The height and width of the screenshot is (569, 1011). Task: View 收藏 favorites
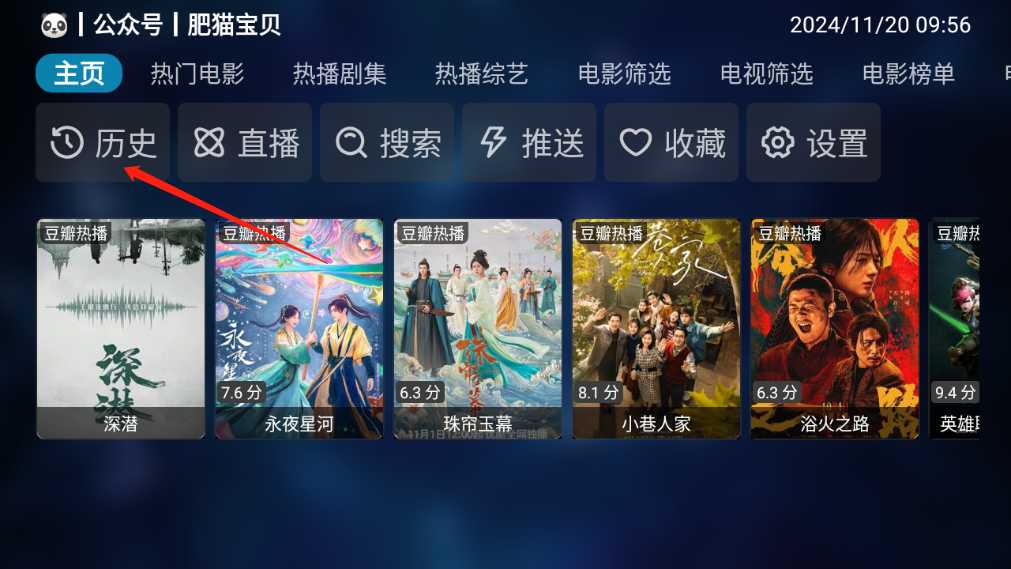[x=672, y=143]
